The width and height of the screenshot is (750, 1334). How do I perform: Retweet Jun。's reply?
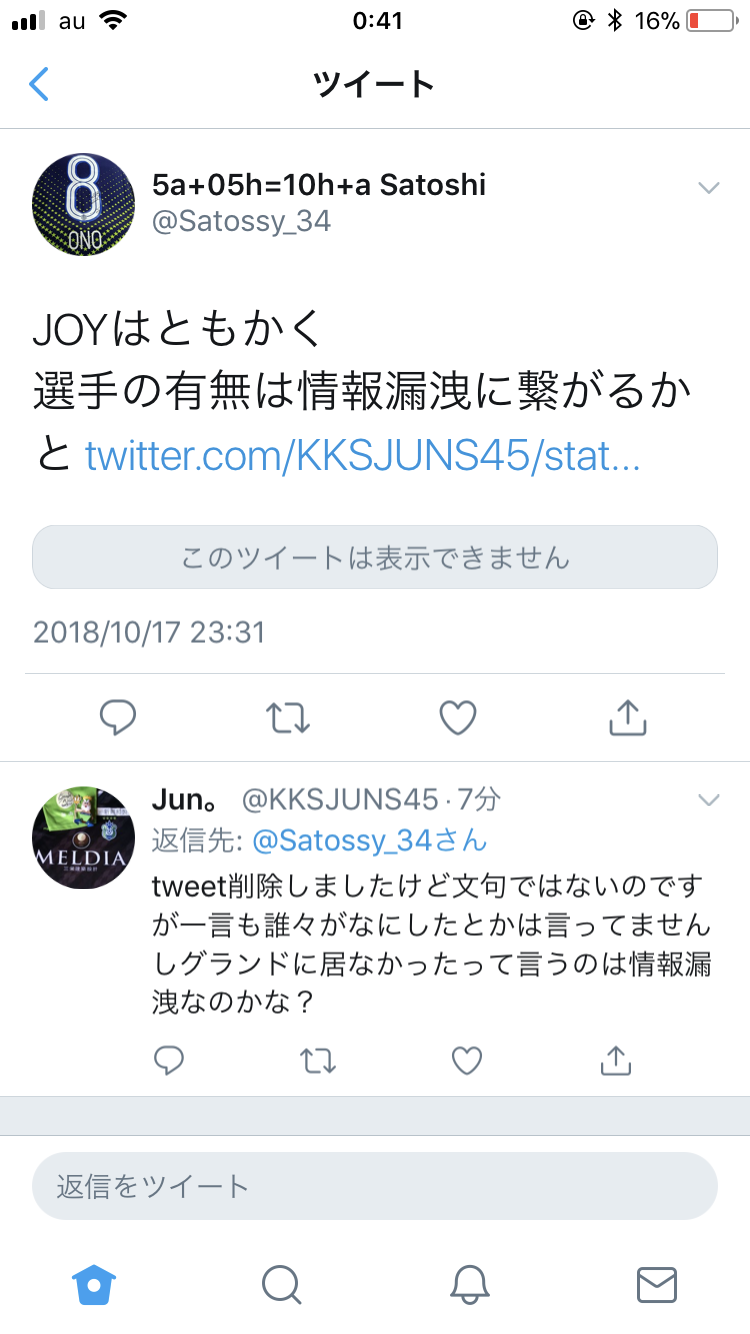pyautogui.click(x=318, y=1060)
